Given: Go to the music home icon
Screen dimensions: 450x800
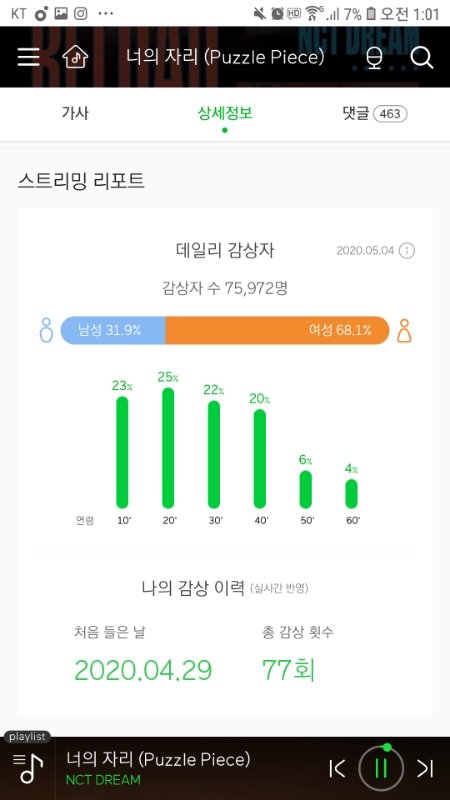Looking at the screenshot, I should coord(75,57).
